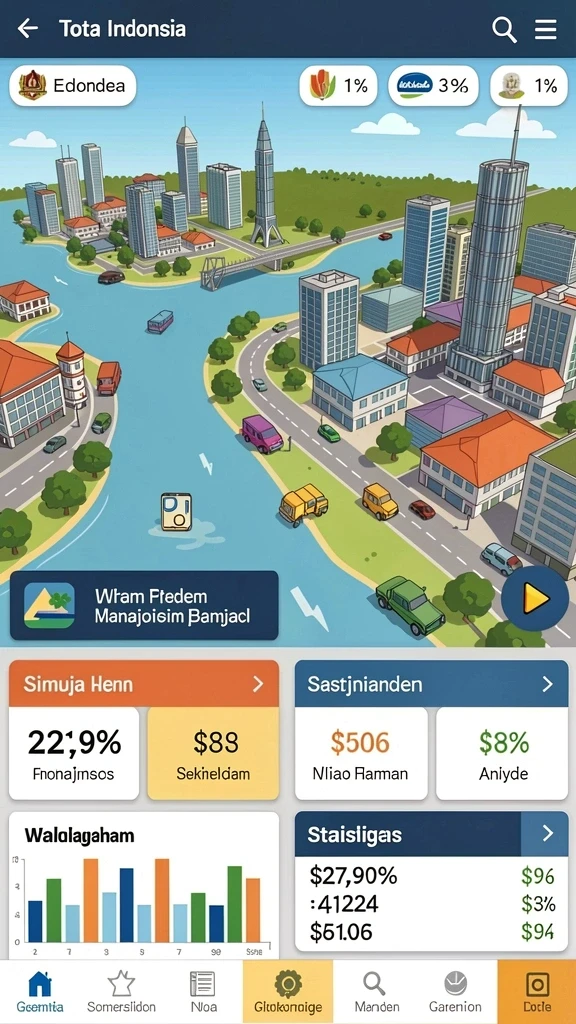Select the Glokonoige tab
Screen dimensions: 576x1024
pos(288,992)
